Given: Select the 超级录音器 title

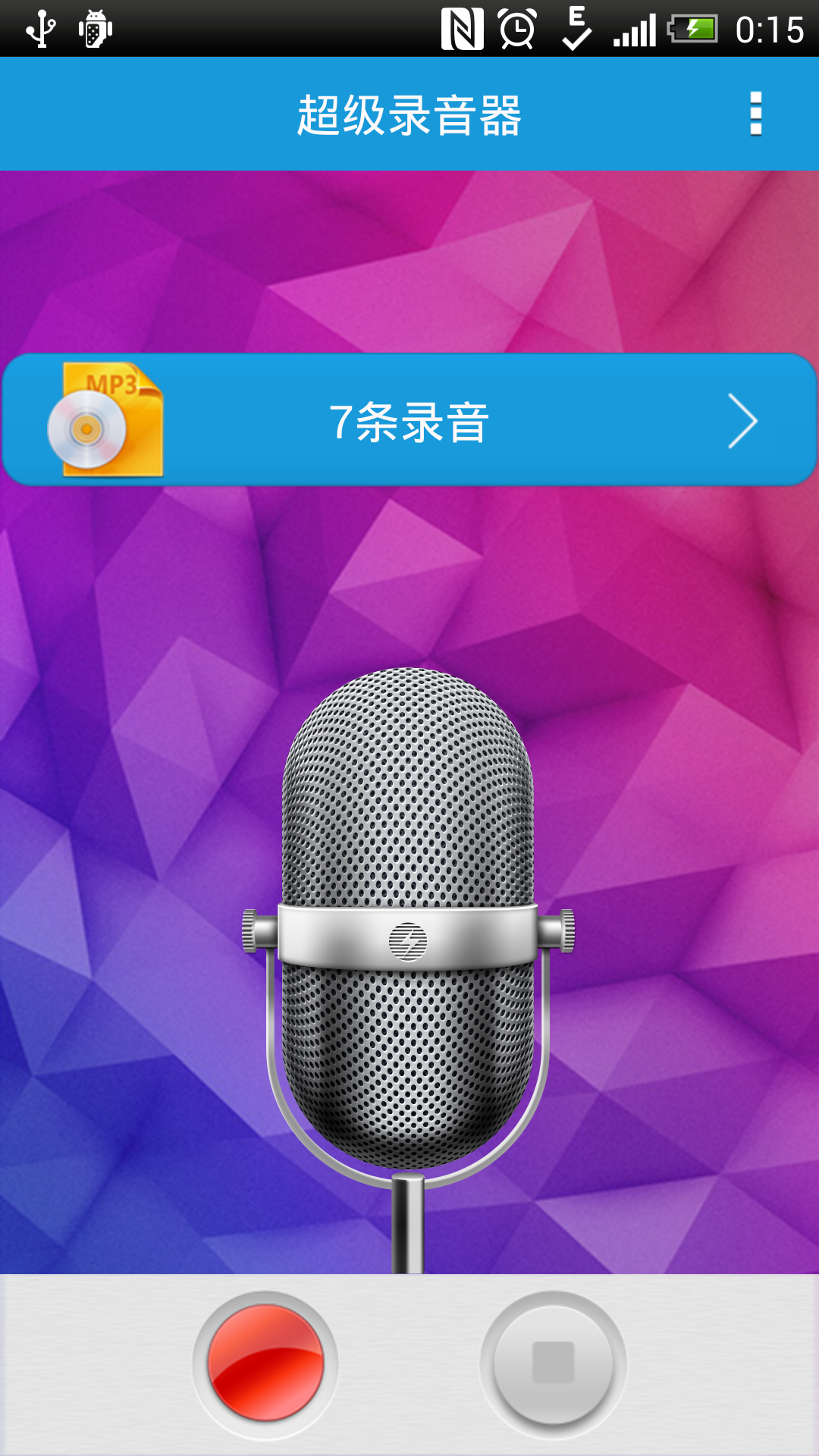Looking at the screenshot, I should (409, 114).
